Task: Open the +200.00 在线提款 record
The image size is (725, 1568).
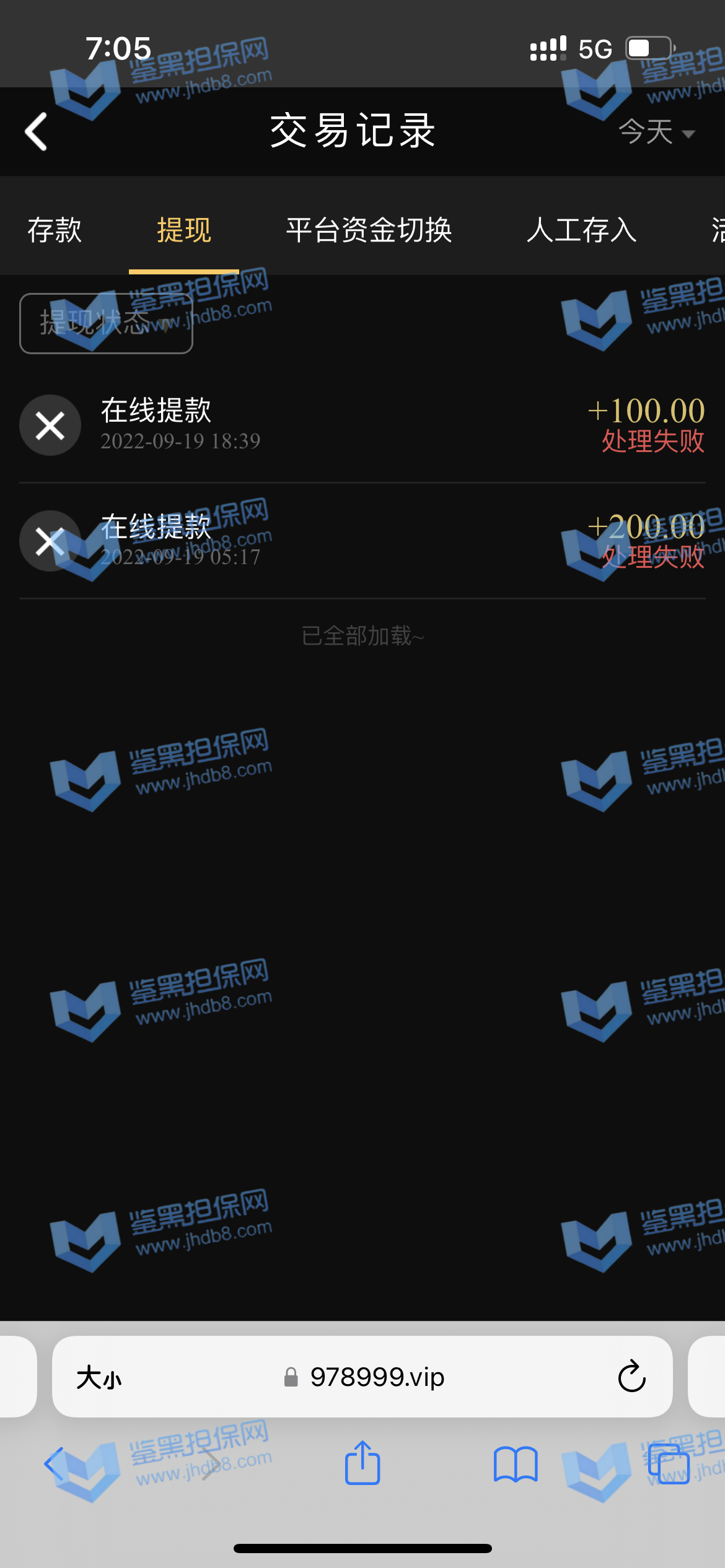Action: tap(362, 541)
